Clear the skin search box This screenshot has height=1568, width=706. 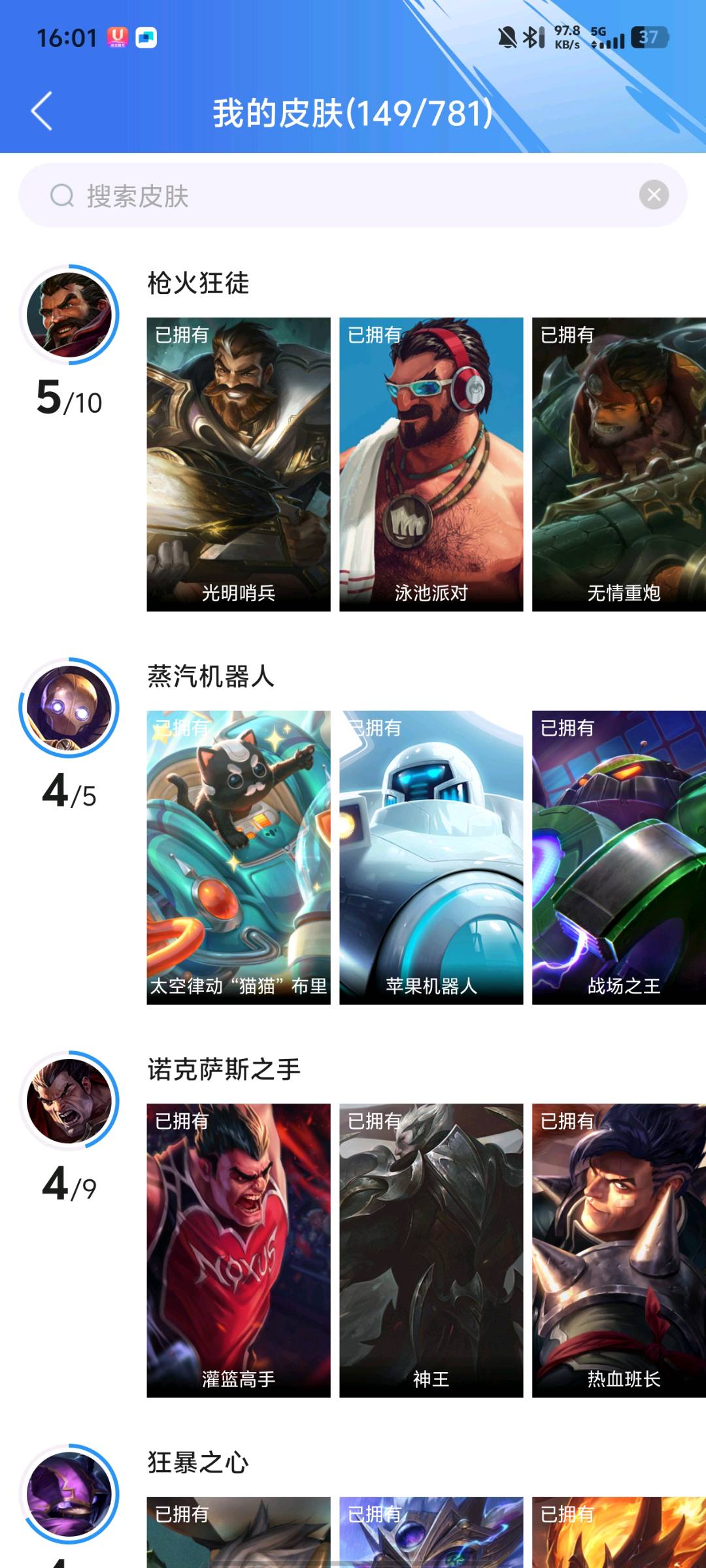(653, 195)
